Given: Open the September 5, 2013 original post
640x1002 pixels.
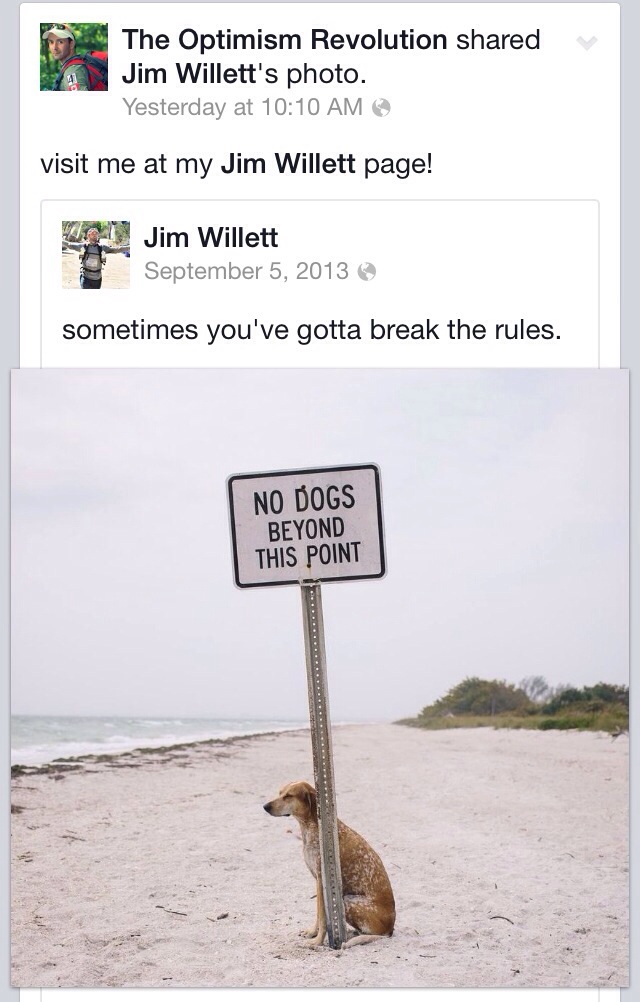Looking at the screenshot, I should point(246,271).
